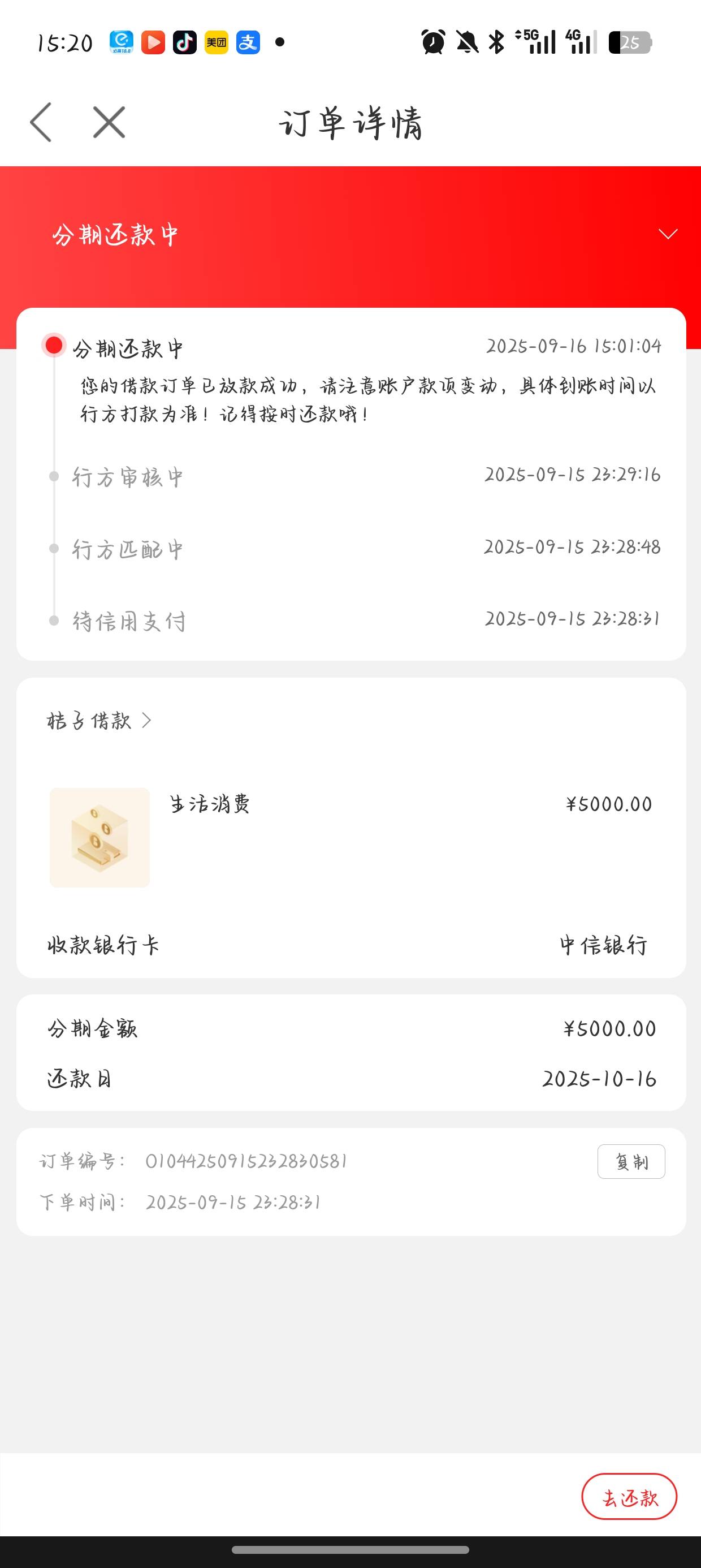The image size is (701, 1568).
Task: Open the 生活消费 item thumbnail
Action: [x=100, y=838]
